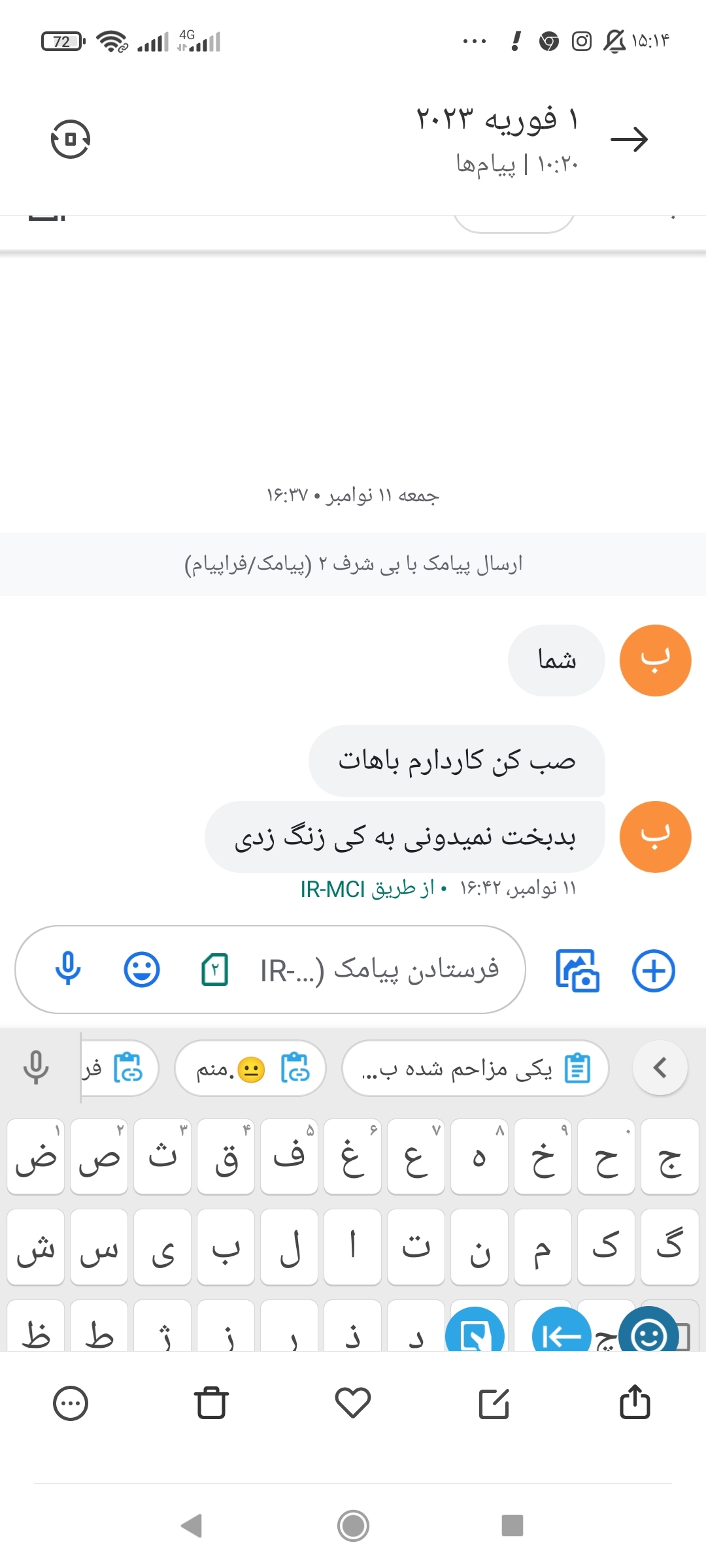Edit this screenshot
This screenshot has height=1568, width=706.
click(x=494, y=1403)
